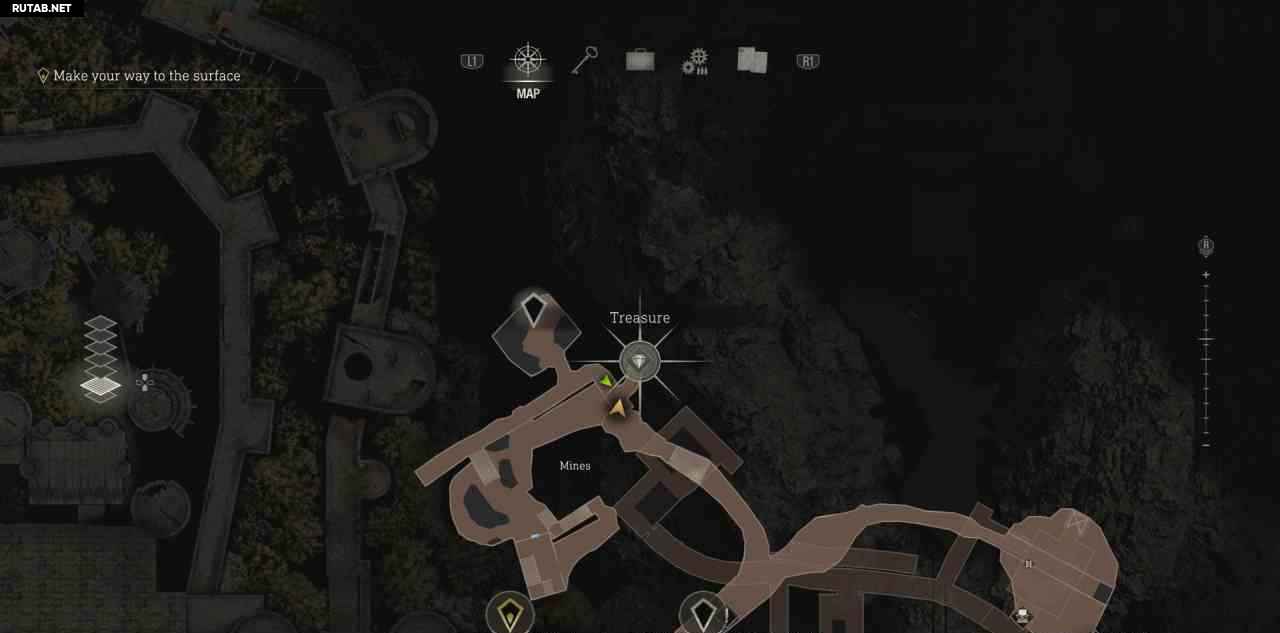The width and height of the screenshot is (1280, 633).
Task: Select the Map compass tab
Action: click(527, 60)
